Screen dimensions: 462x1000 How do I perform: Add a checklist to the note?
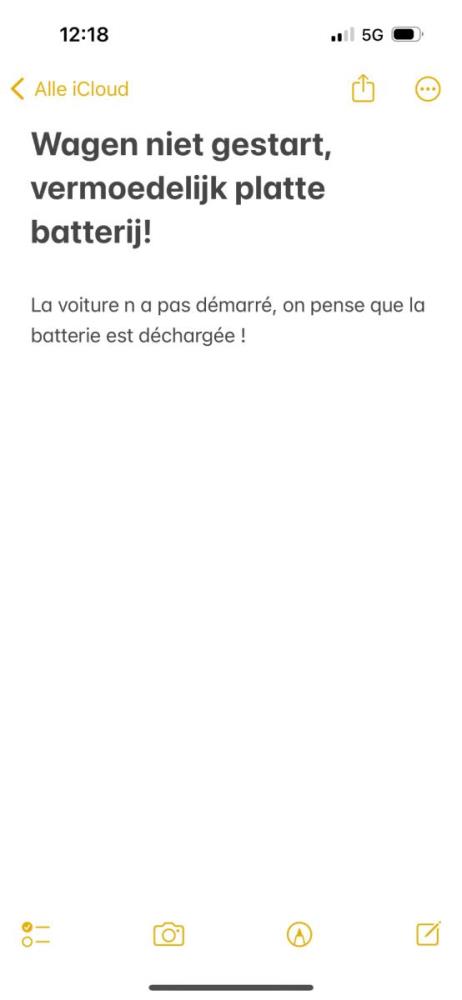(36, 934)
